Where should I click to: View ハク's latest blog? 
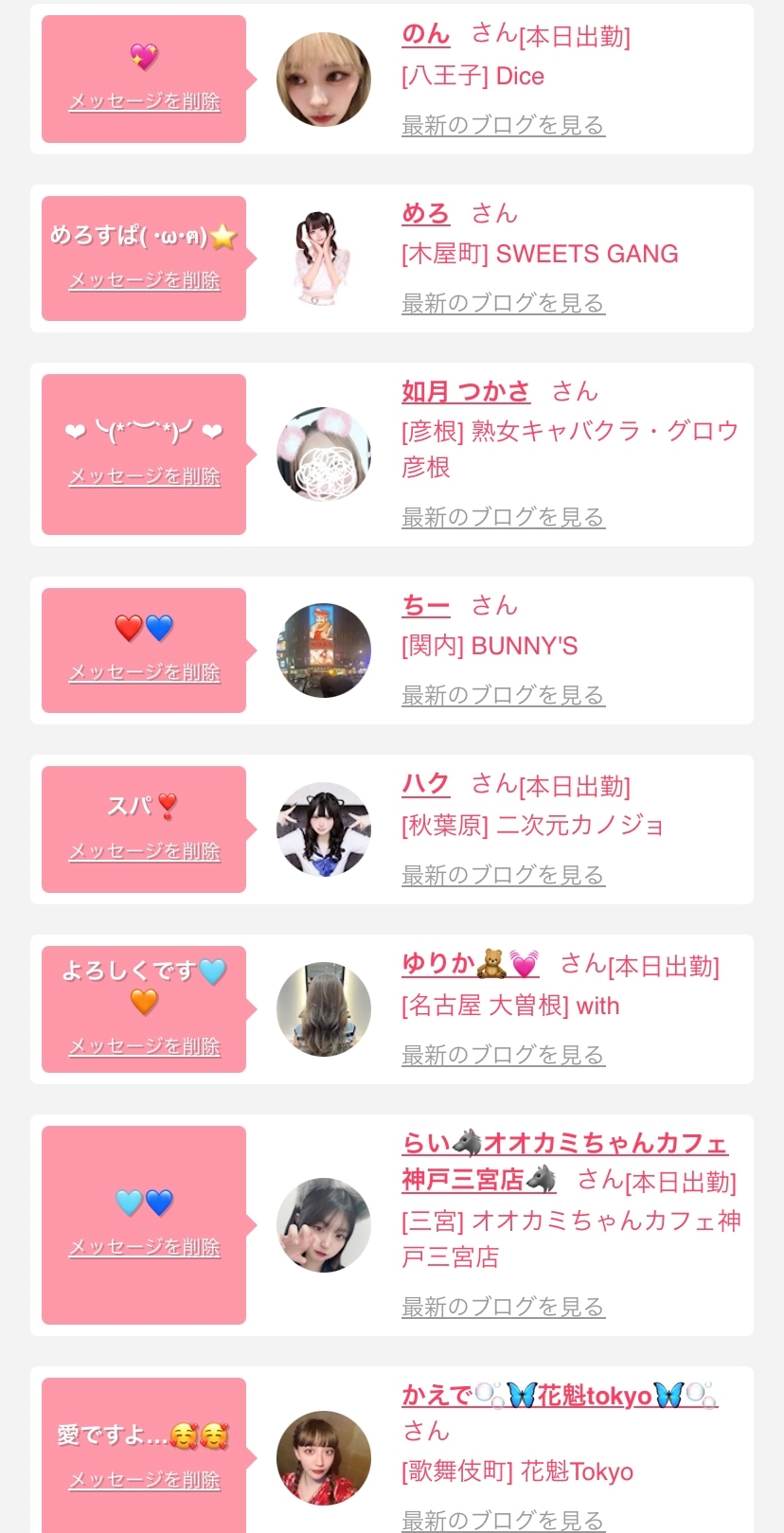tap(503, 875)
